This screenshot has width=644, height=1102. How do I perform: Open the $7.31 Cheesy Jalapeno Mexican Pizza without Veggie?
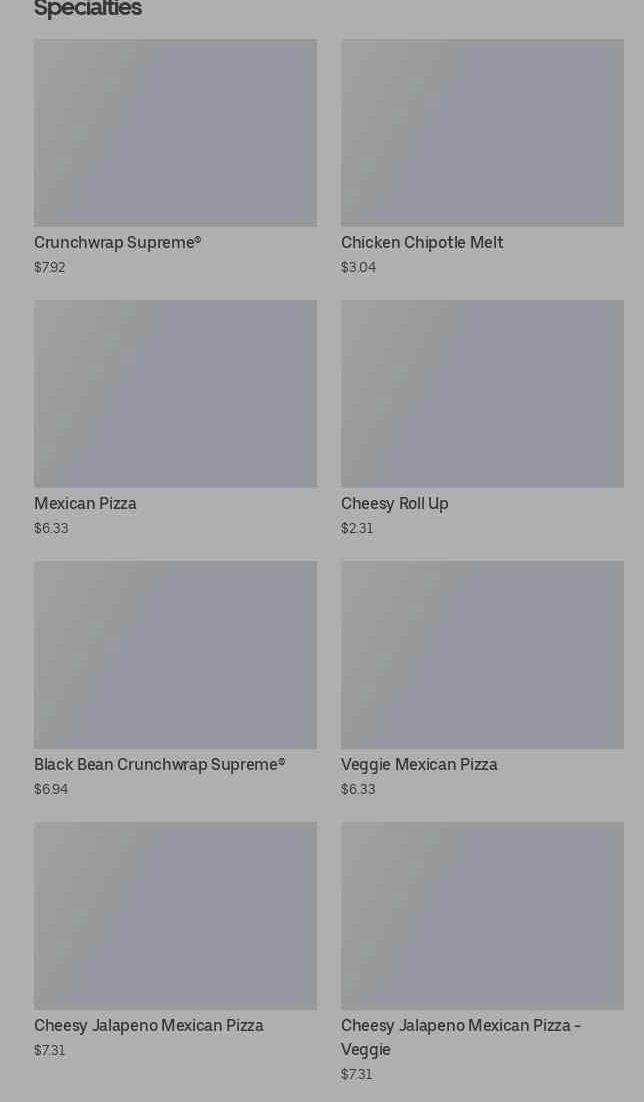(x=175, y=940)
